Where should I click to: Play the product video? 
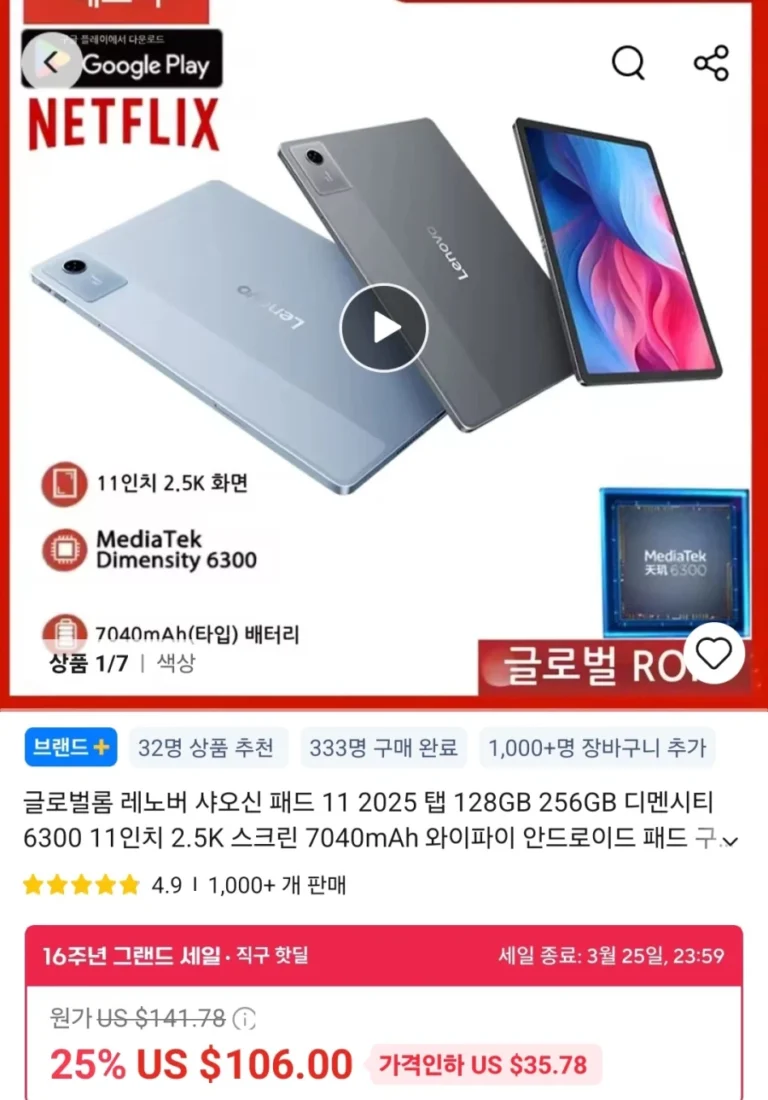(x=384, y=328)
